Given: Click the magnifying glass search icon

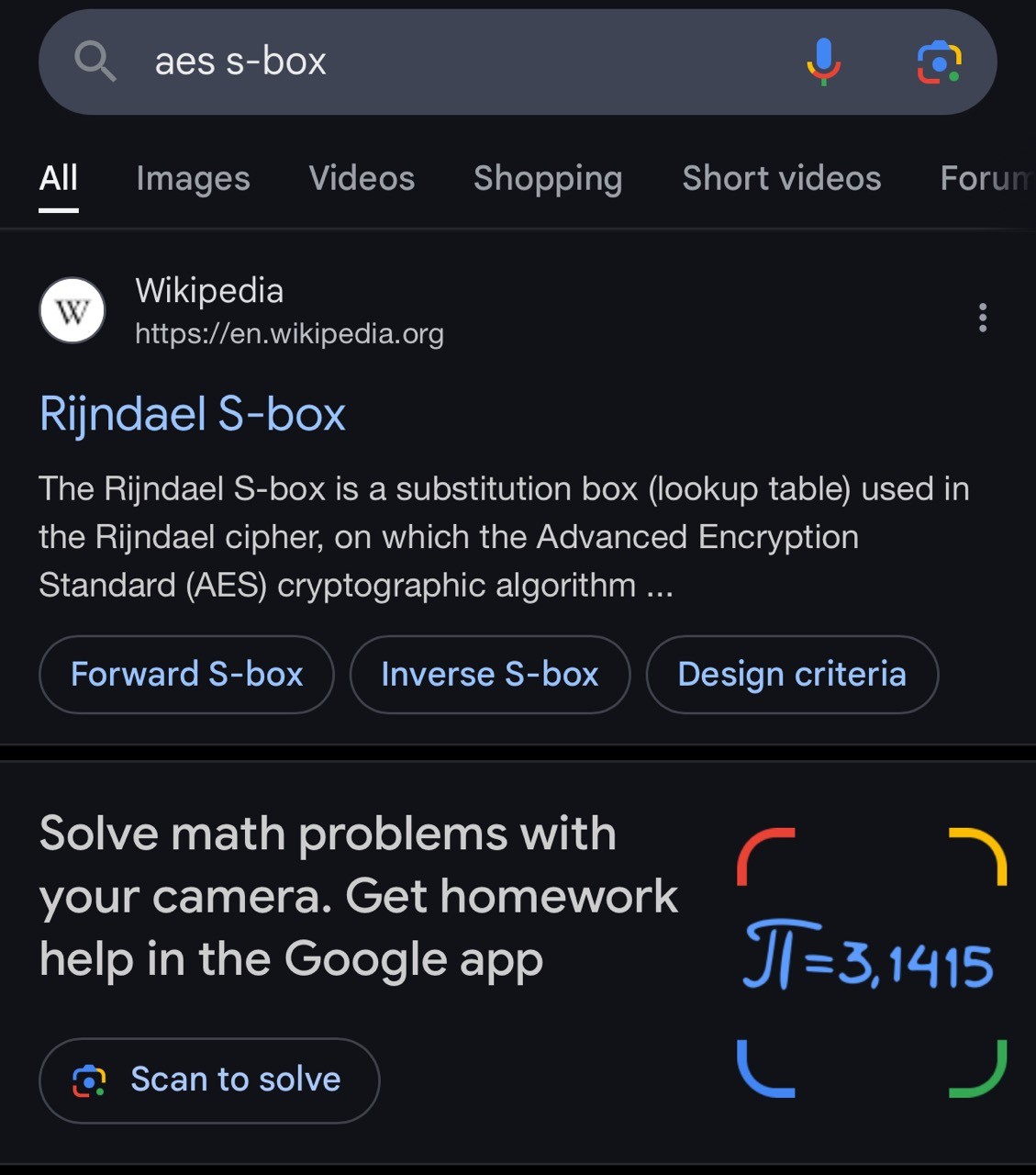Looking at the screenshot, I should 95,62.
